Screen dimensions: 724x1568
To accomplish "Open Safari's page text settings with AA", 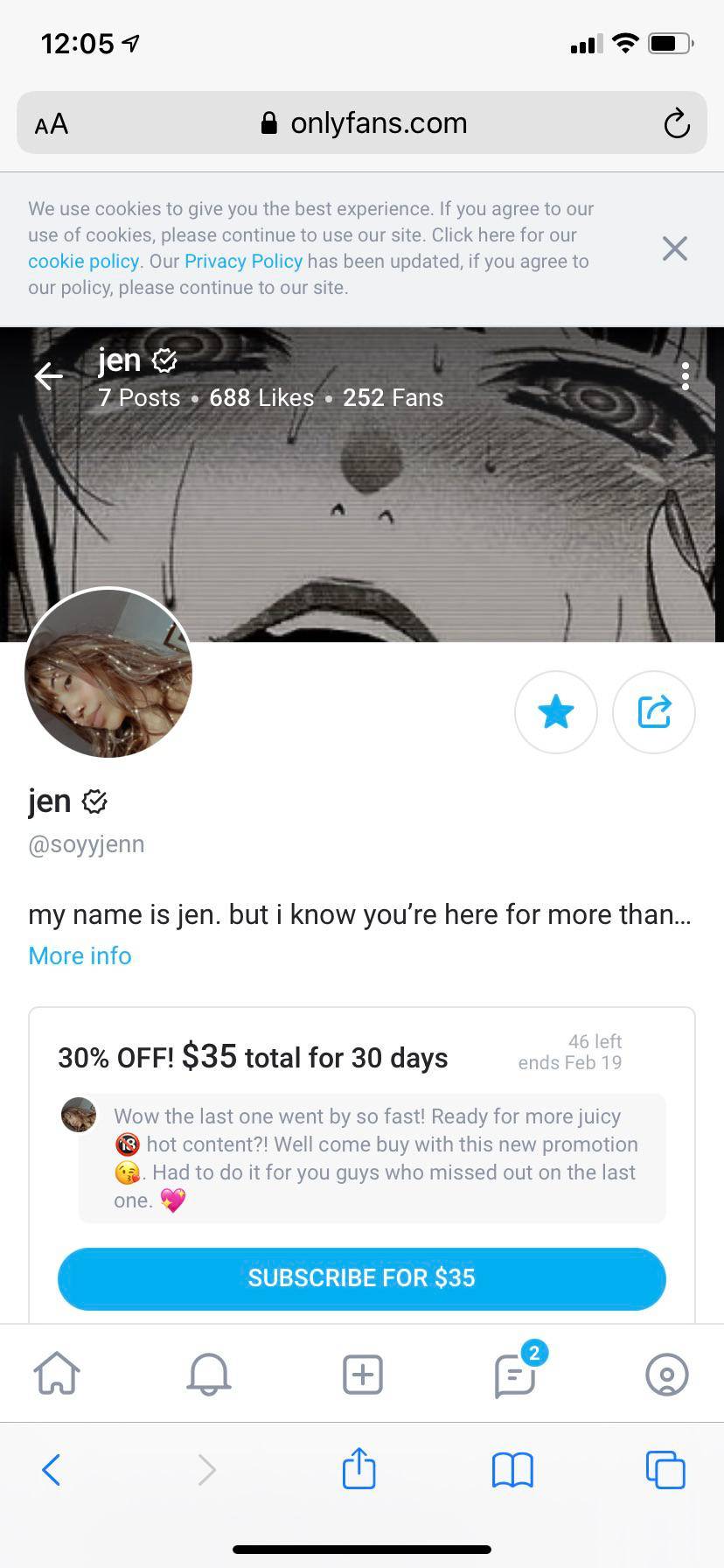I will [51, 123].
